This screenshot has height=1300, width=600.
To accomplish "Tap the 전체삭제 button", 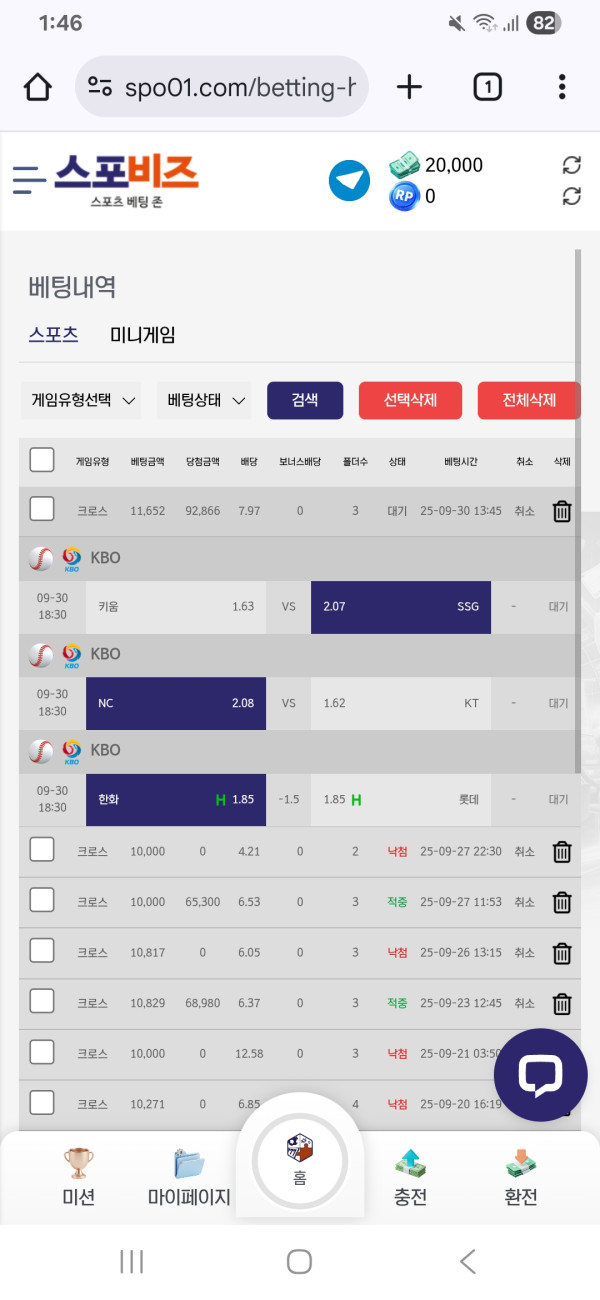I will 529,400.
